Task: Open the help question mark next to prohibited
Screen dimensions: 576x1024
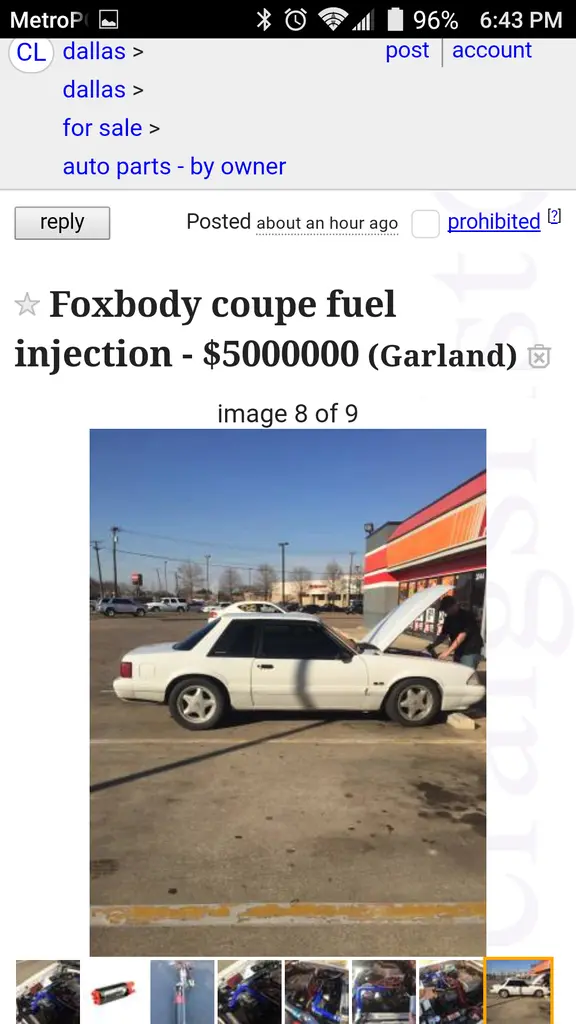Action: click(554, 216)
